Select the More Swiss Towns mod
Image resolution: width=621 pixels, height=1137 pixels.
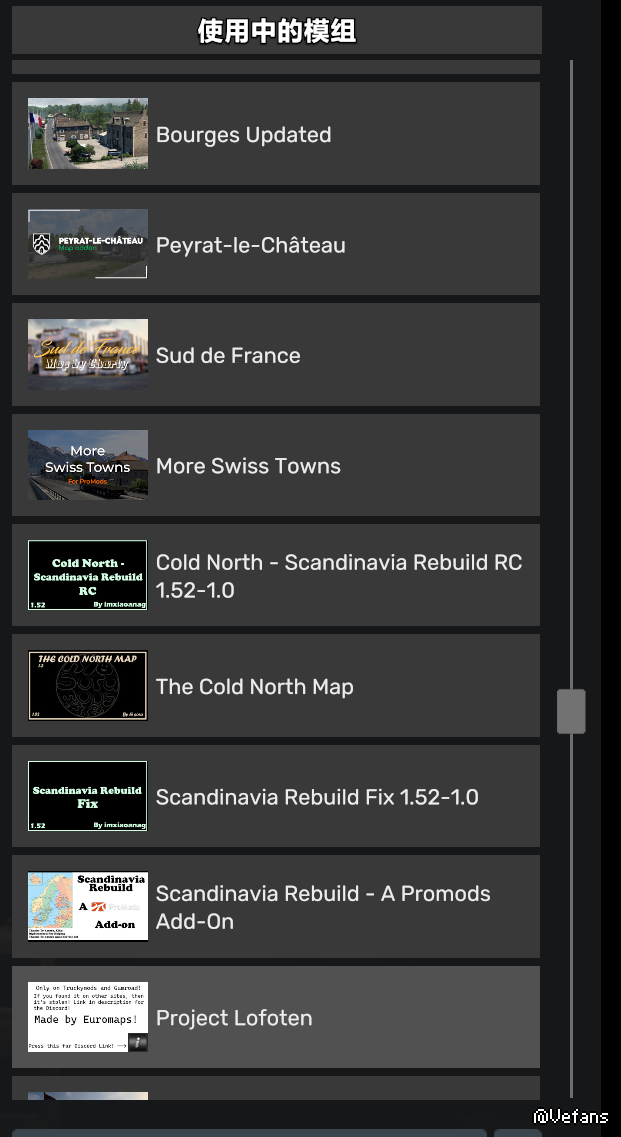(276, 466)
